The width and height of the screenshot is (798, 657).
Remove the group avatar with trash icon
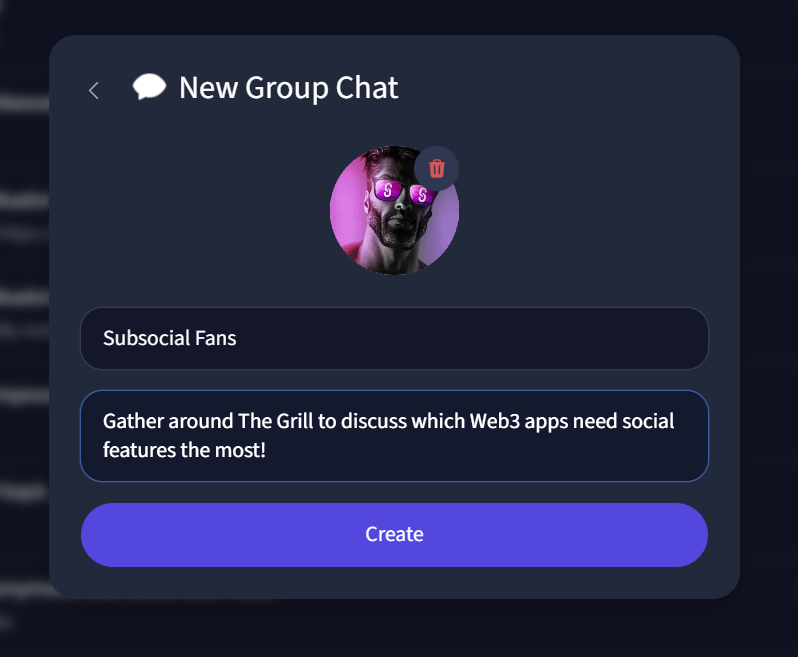pos(436,168)
